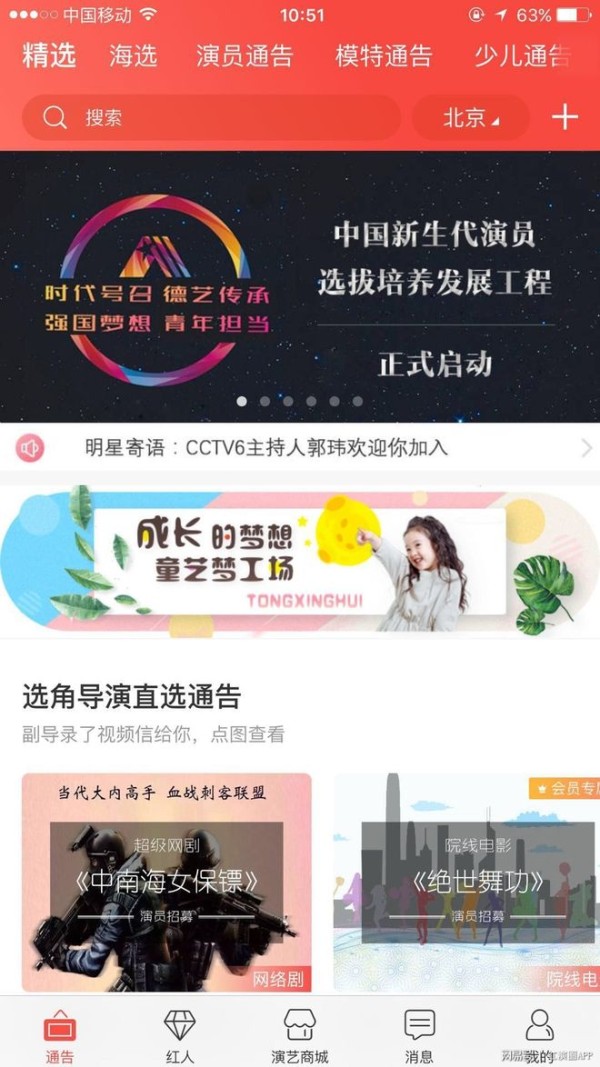Tap the 通告 bottom tab

60,1036
